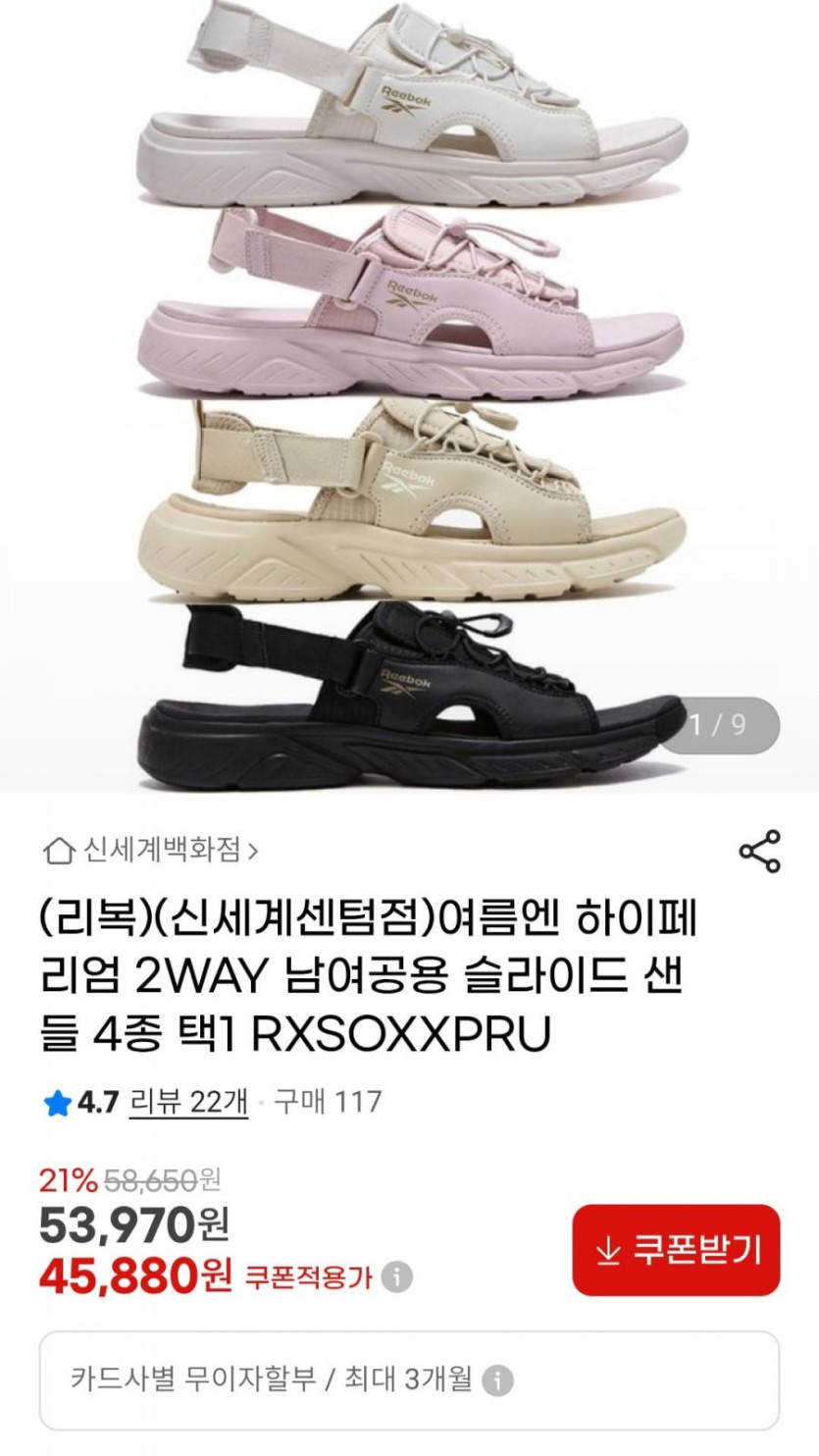The height and width of the screenshot is (1456, 819).
Task: Open the 신세계백화점 store link
Action: coord(153,850)
